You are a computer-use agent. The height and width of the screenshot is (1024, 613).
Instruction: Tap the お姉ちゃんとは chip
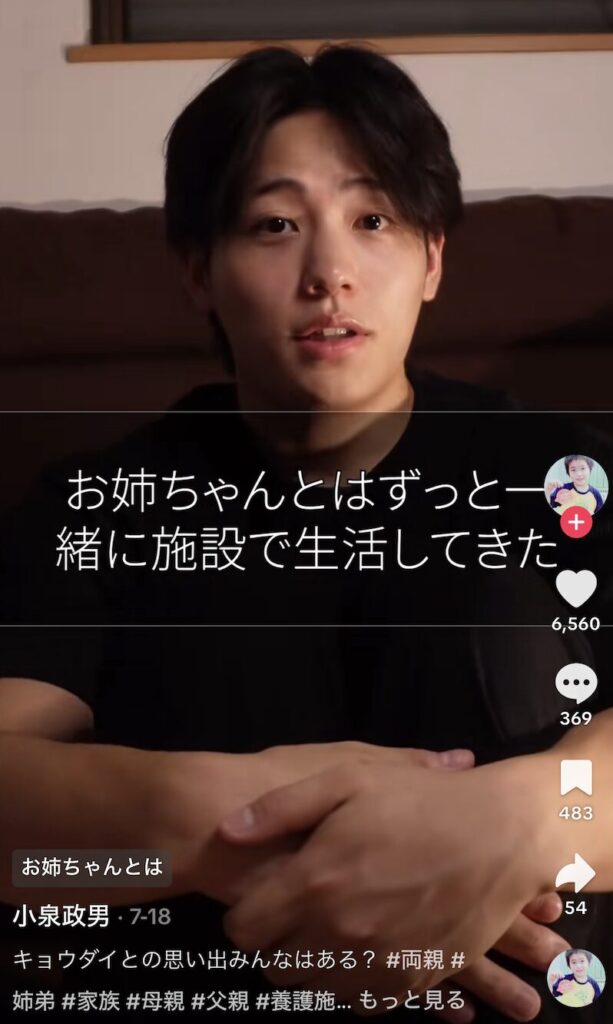92,868
